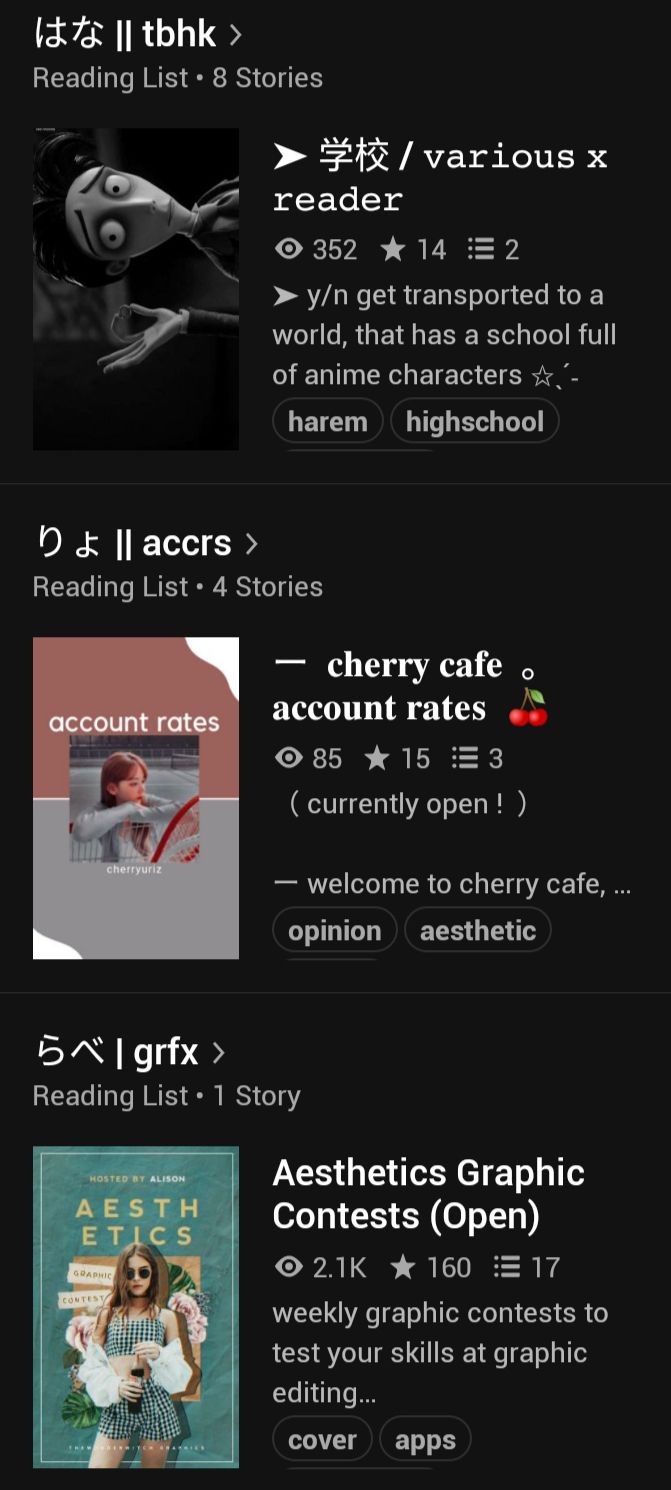Select the harem tag chip
This screenshot has height=1490, width=671.
[x=328, y=422]
